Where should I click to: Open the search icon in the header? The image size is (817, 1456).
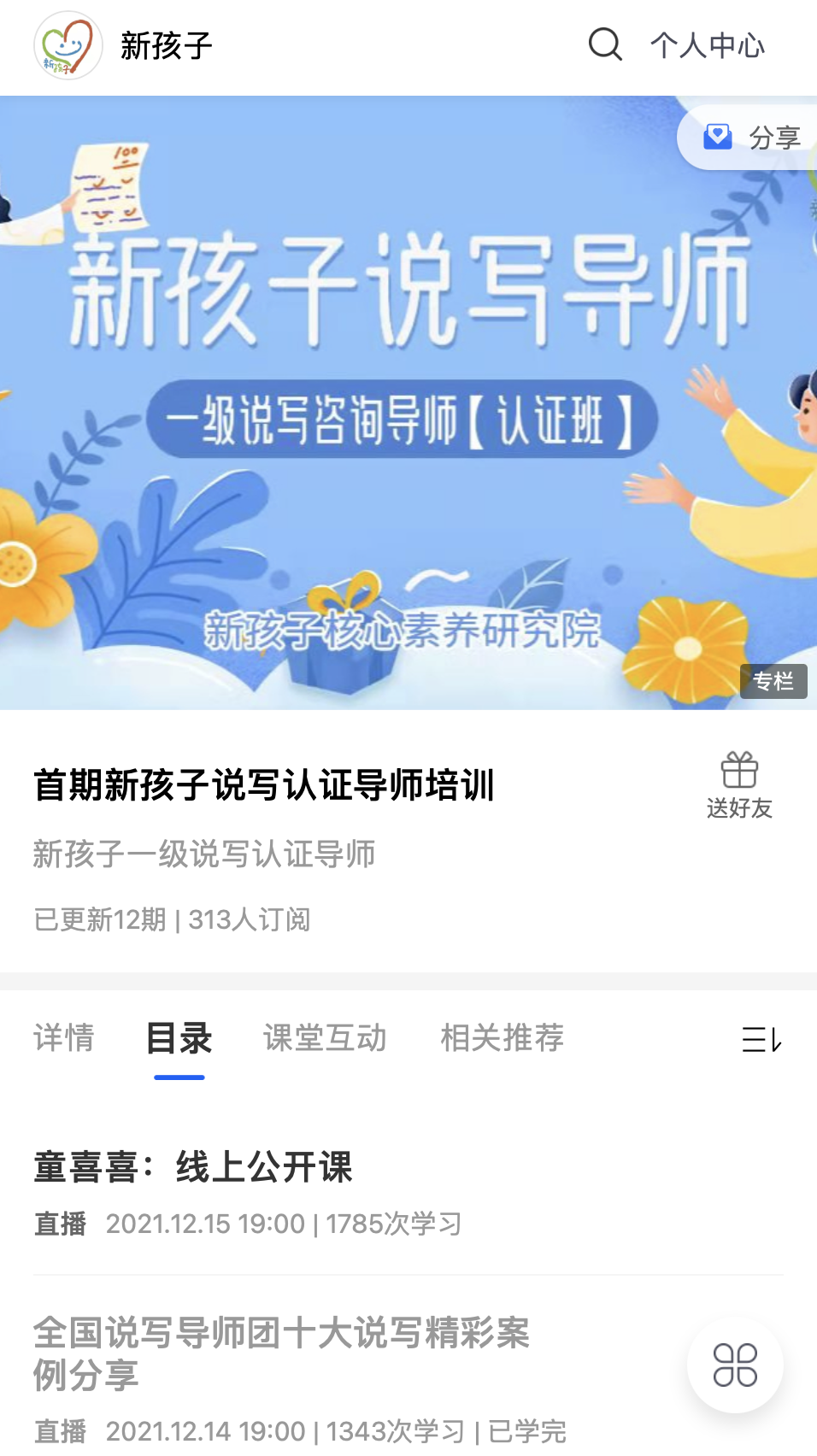[x=605, y=44]
